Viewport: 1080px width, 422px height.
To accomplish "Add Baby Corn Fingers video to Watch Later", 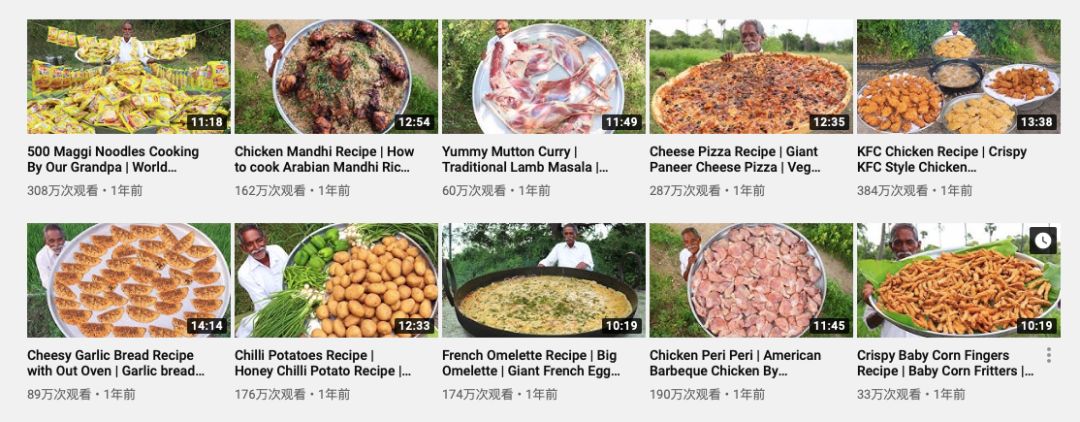I will 1043,240.
